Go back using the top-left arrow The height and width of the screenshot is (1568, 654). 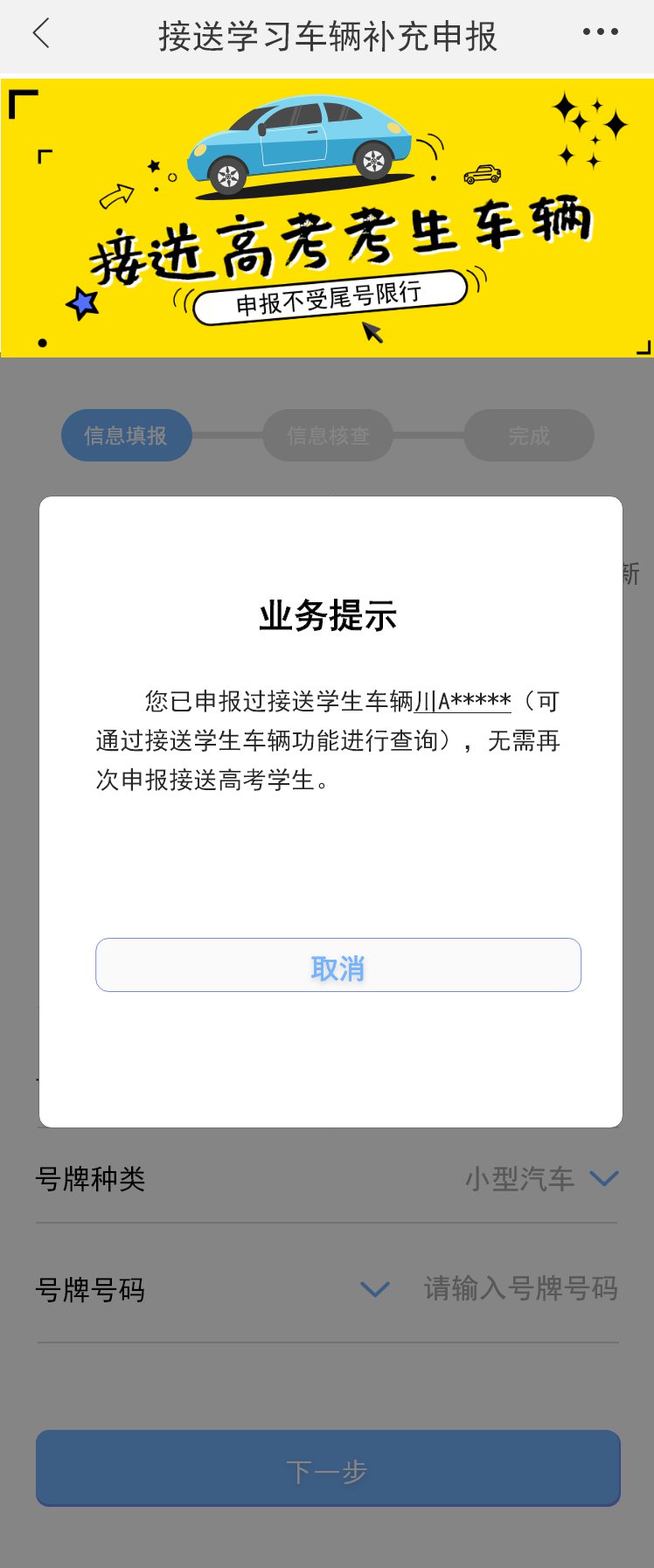pyautogui.click(x=41, y=34)
